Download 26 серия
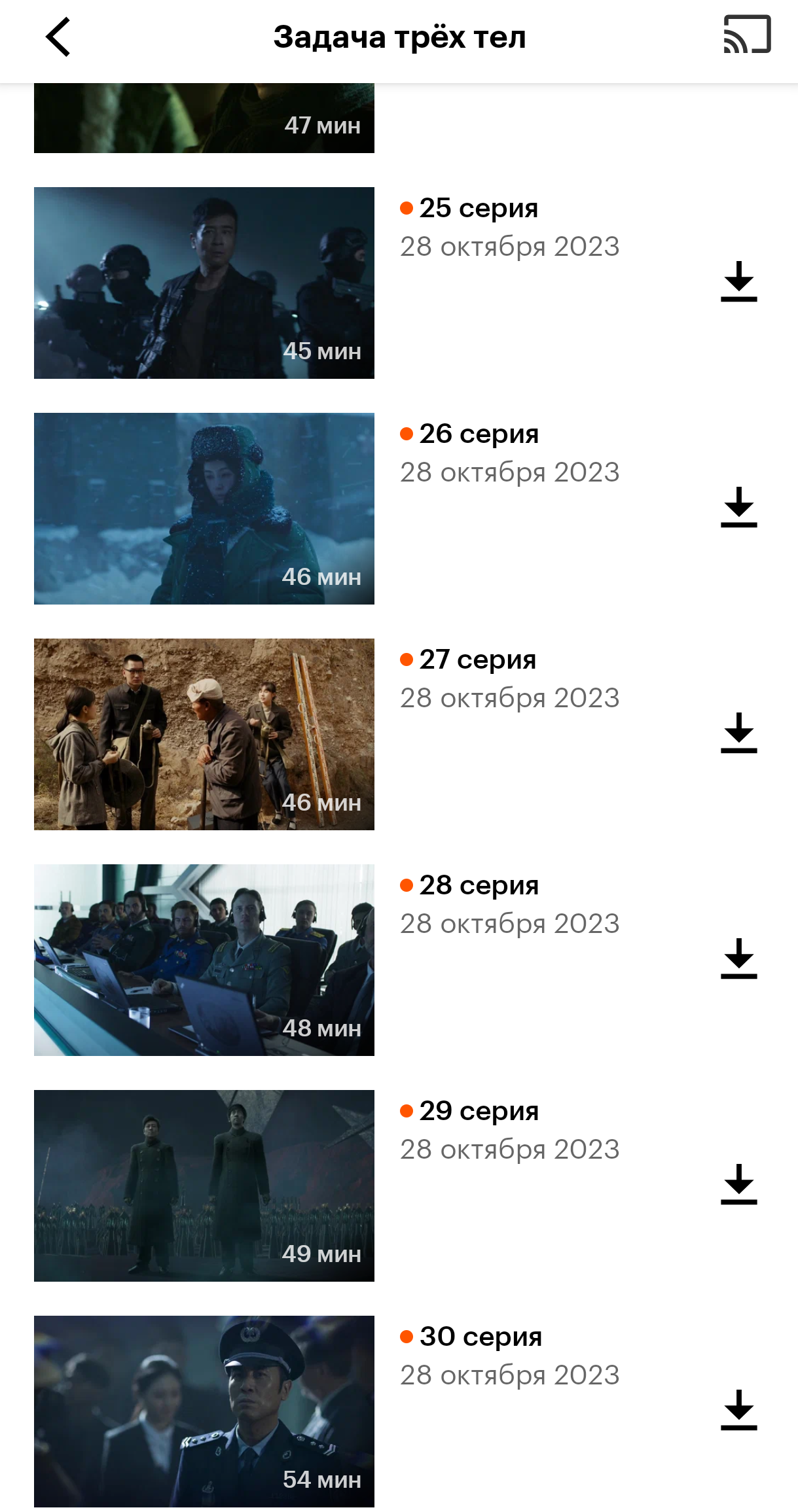798x1512 pixels. (738, 507)
